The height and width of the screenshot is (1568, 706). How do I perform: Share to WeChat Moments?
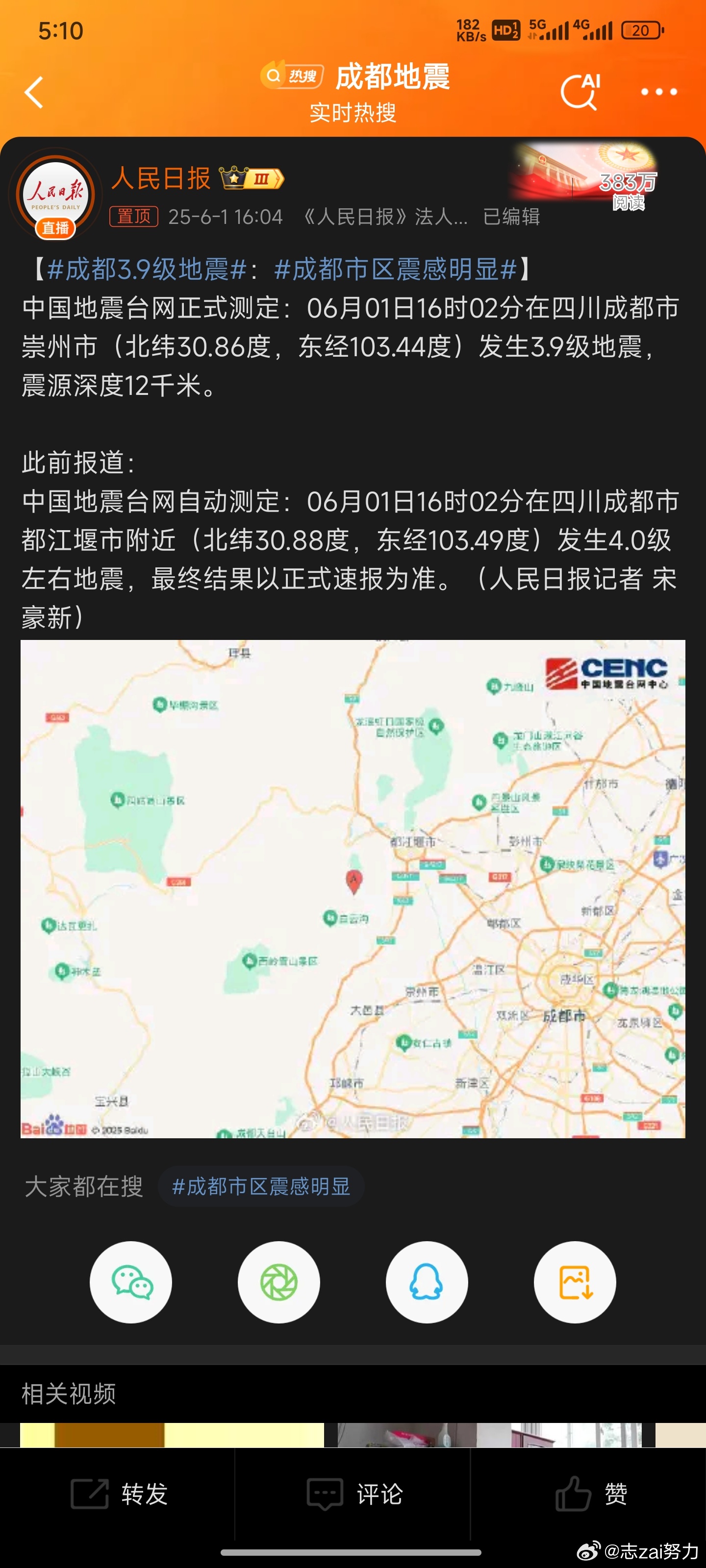[x=279, y=1281]
